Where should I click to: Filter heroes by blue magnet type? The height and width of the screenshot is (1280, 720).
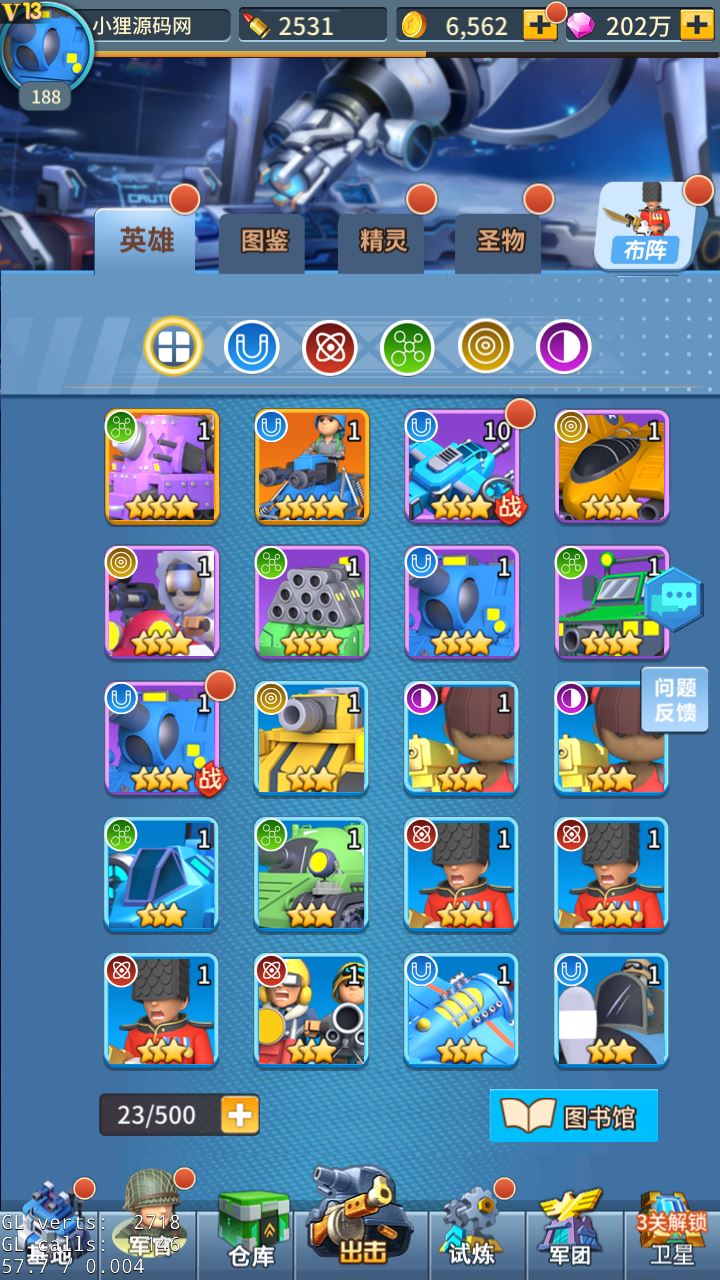click(251, 347)
